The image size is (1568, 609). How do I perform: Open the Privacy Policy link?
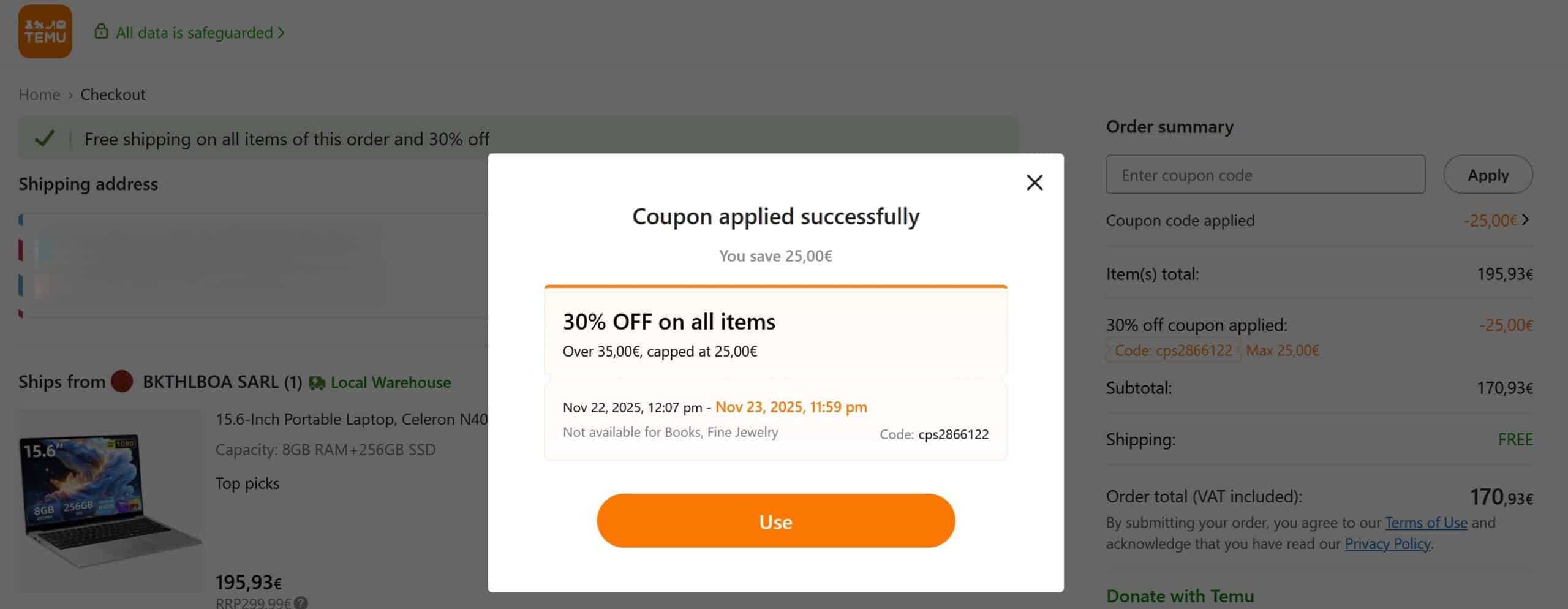point(1387,544)
